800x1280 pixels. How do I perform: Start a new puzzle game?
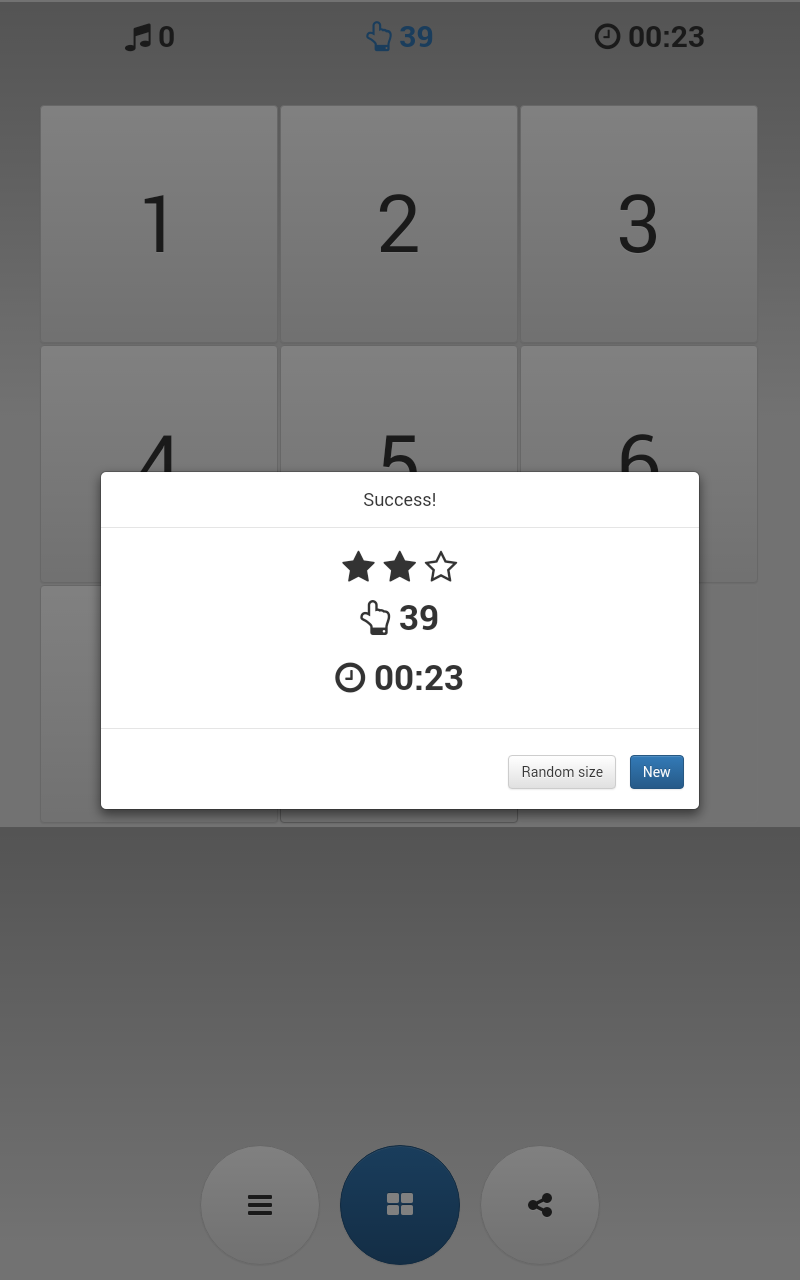[x=656, y=772]
